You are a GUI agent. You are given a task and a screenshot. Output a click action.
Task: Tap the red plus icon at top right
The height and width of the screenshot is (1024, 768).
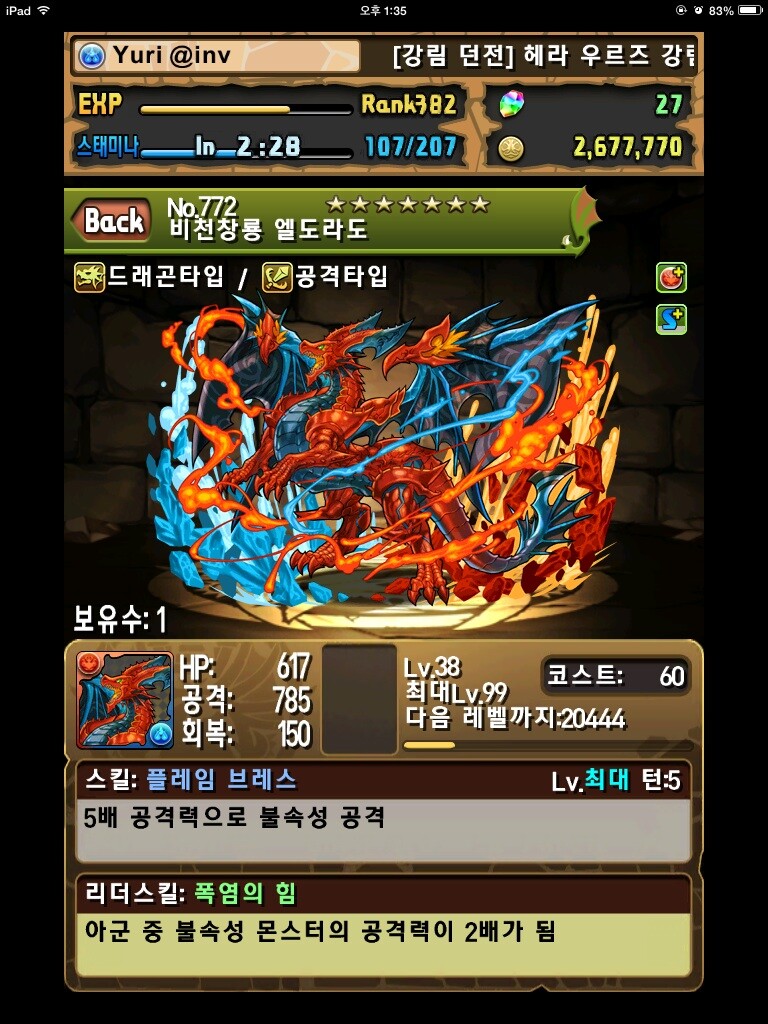click(x=671, y=277)
